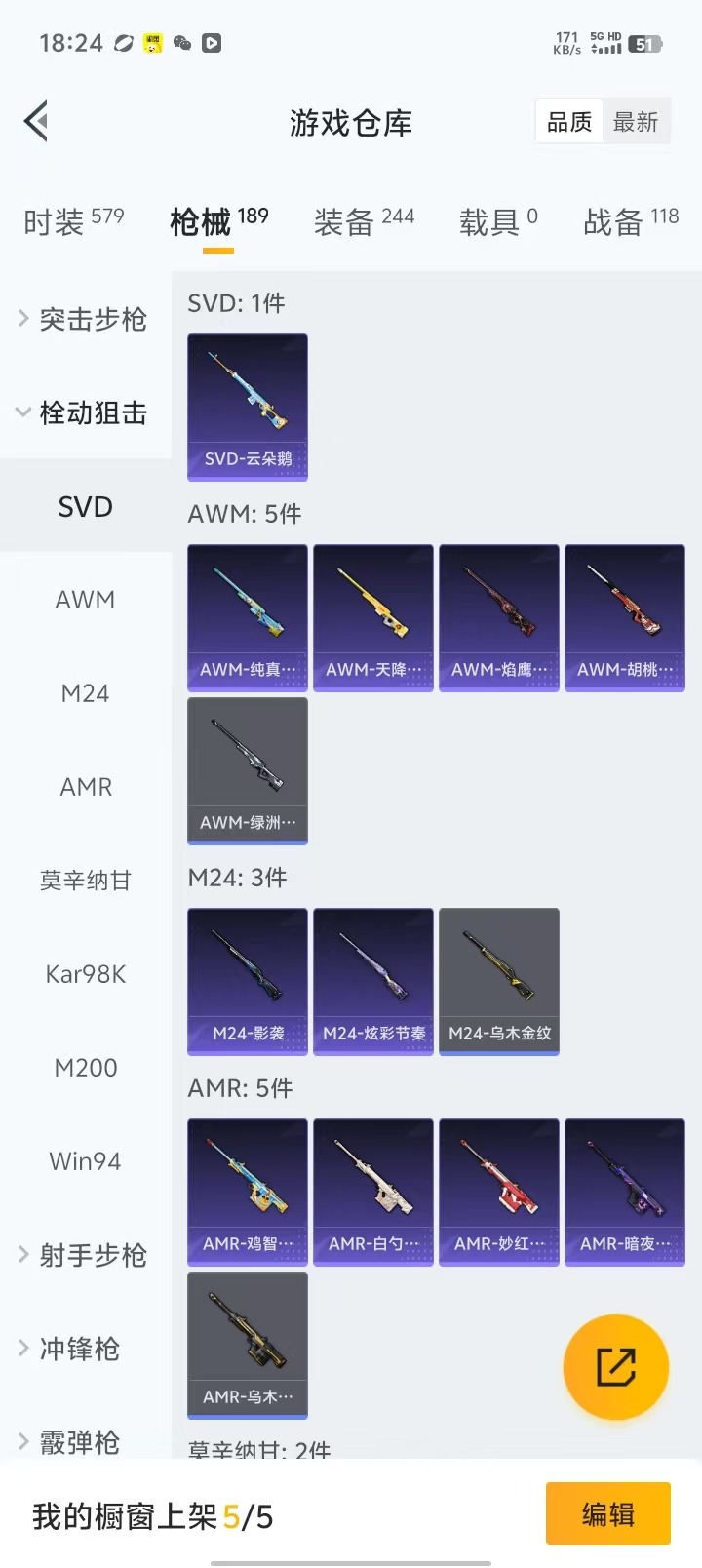Image resolution: width=702 pixels, height=1568 pixels.
Task: Tap the yellow floating share icon
Action: coord(614,1367)
